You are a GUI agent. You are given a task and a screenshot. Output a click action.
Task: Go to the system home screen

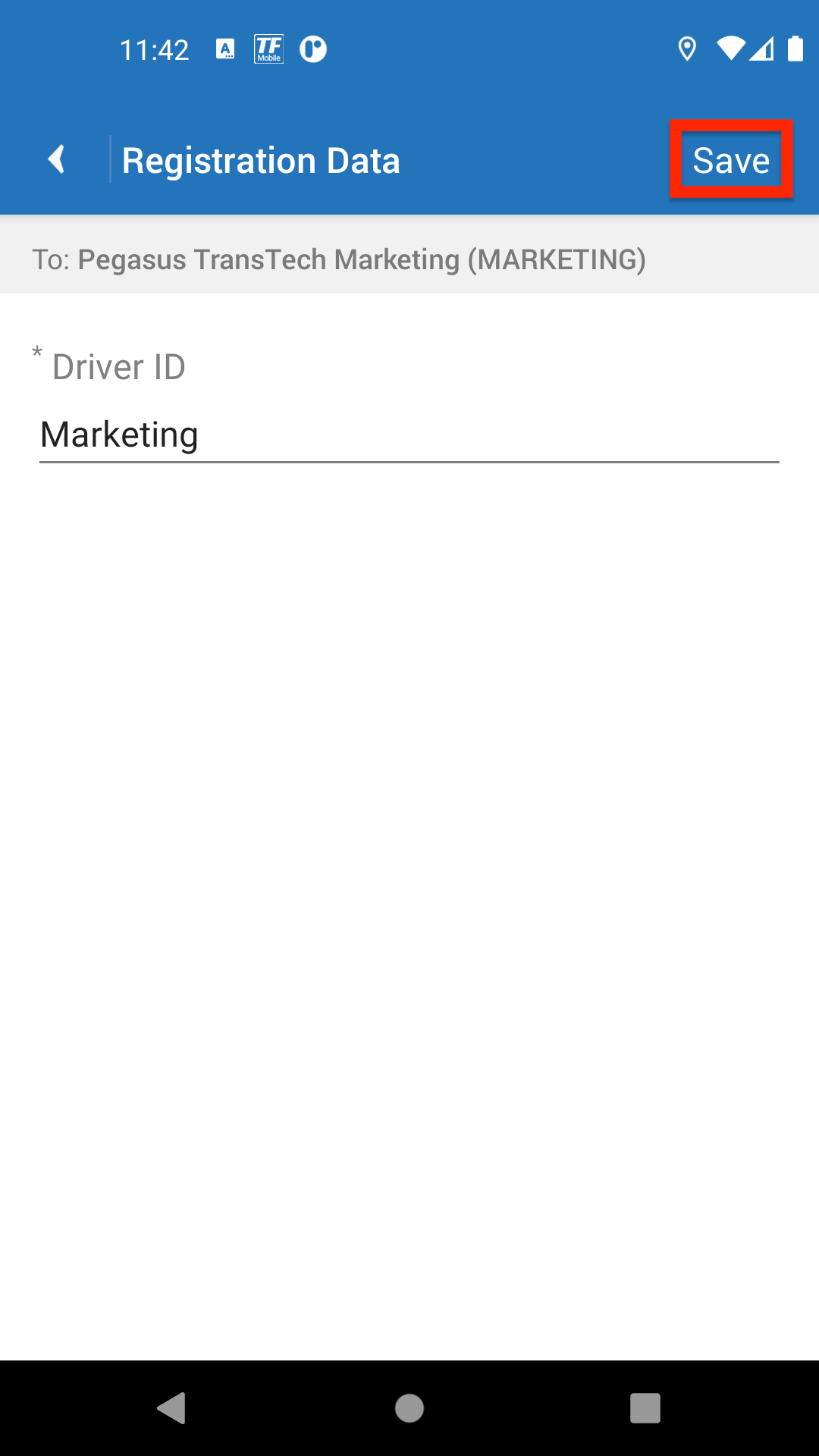click(409, 1408)
